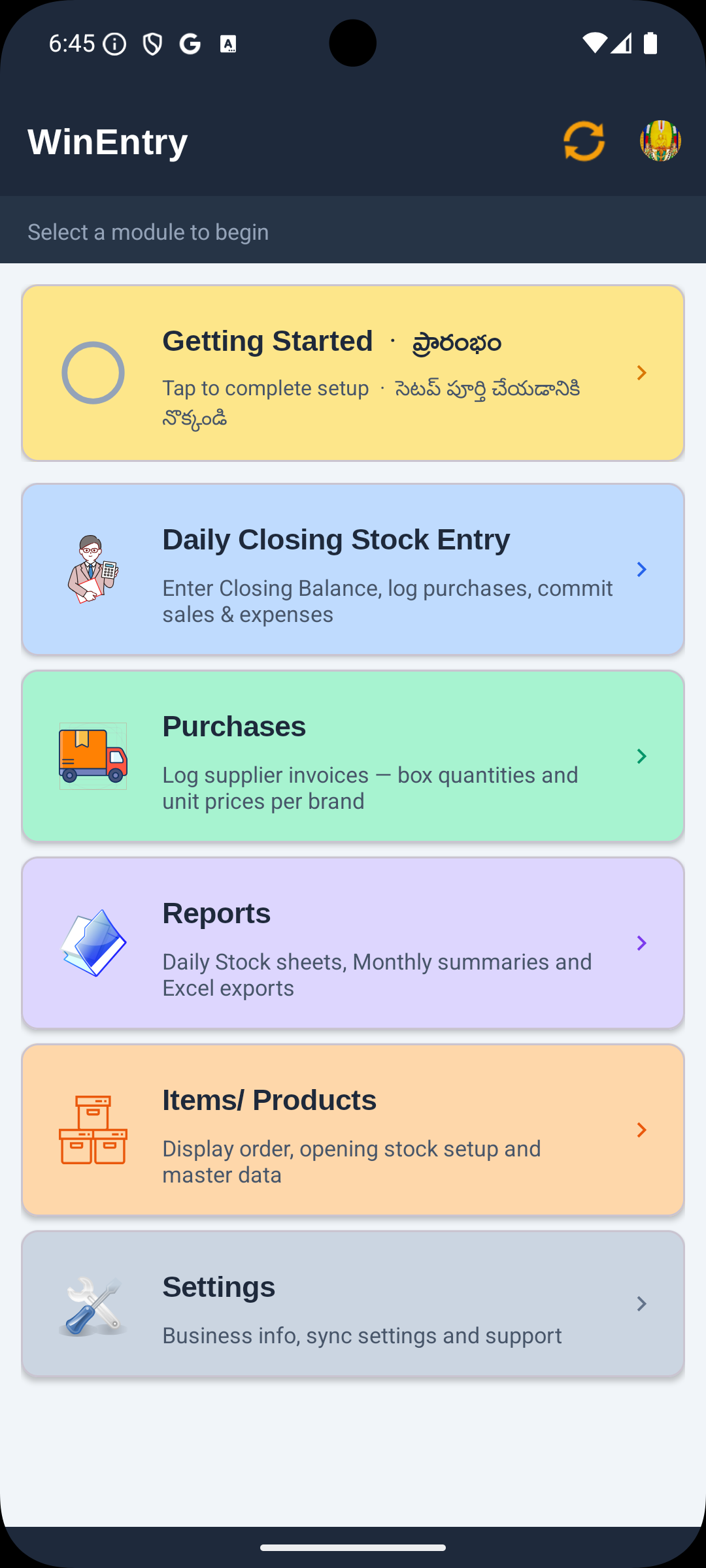706x1568 pixels.
Task: Go to the Purchases module
Action: (x=353, y=756)
